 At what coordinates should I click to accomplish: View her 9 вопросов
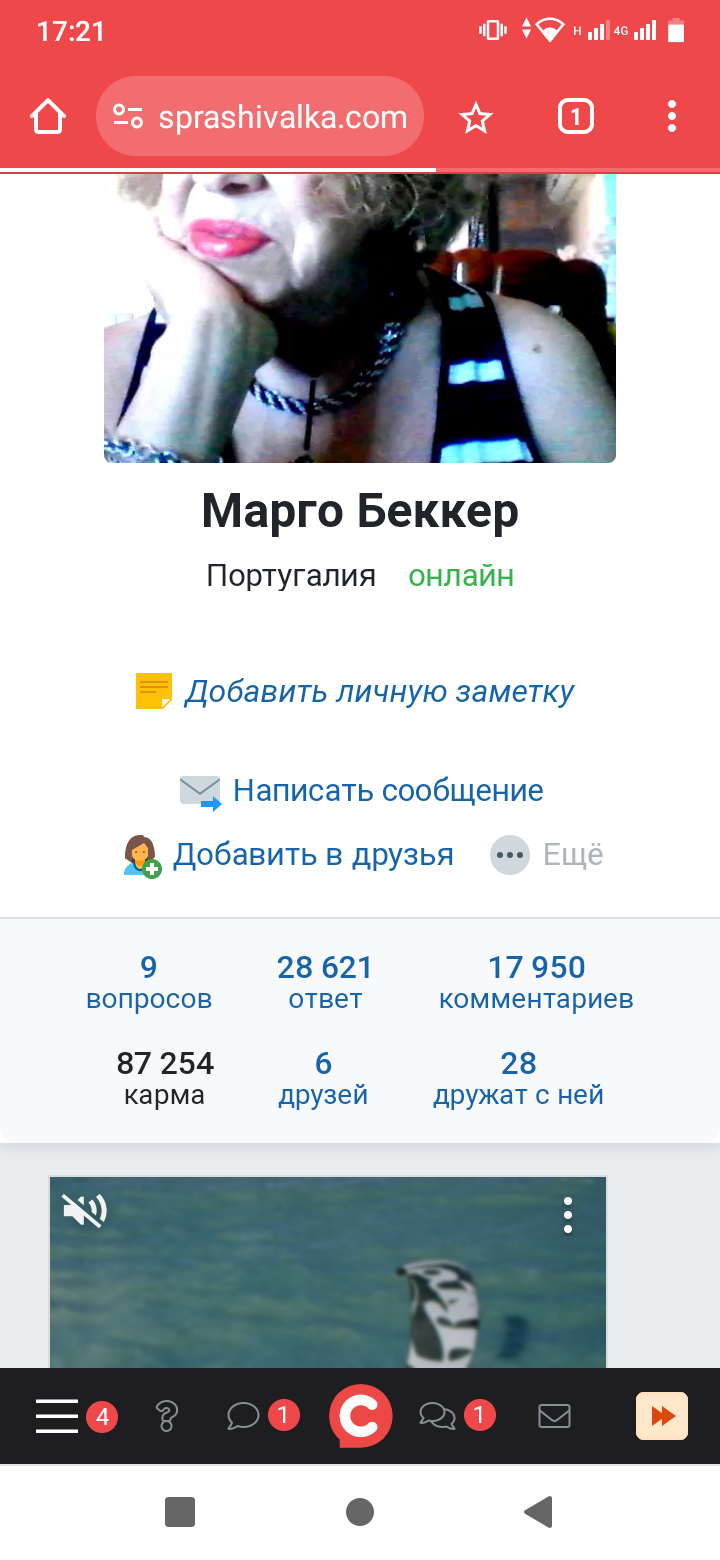149,982
